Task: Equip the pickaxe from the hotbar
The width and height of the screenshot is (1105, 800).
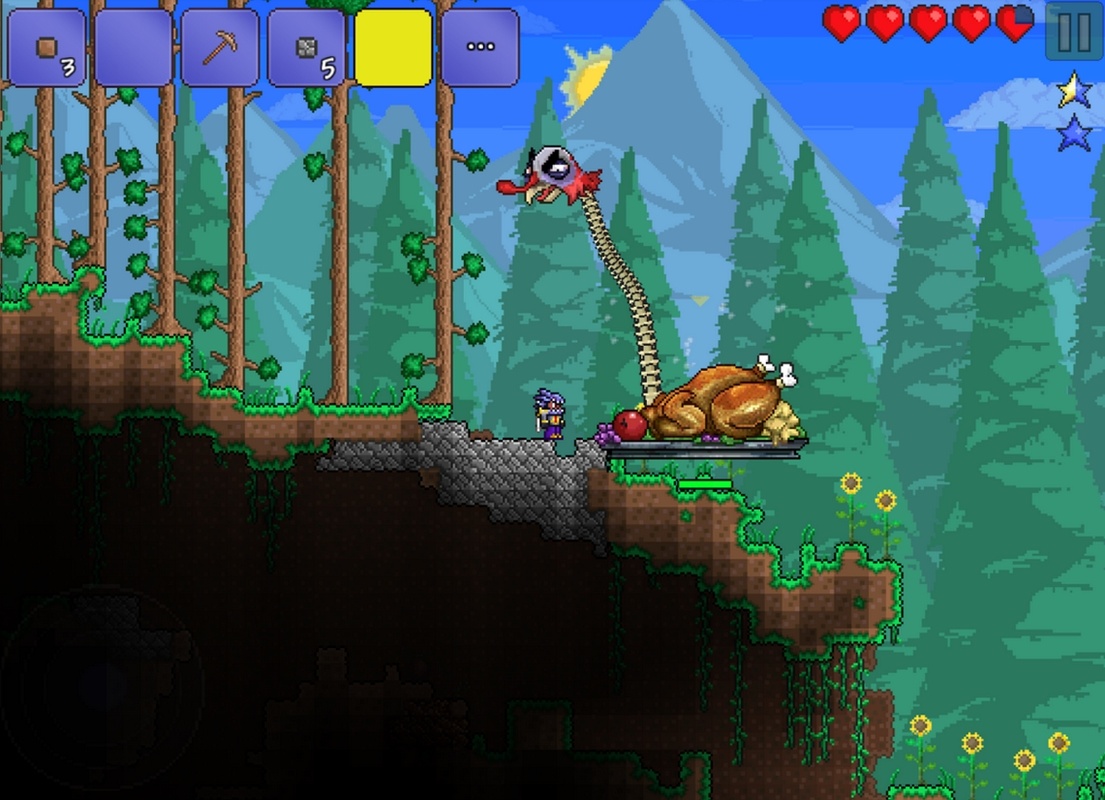Action: pyautogui.click(x=219, y=47)
